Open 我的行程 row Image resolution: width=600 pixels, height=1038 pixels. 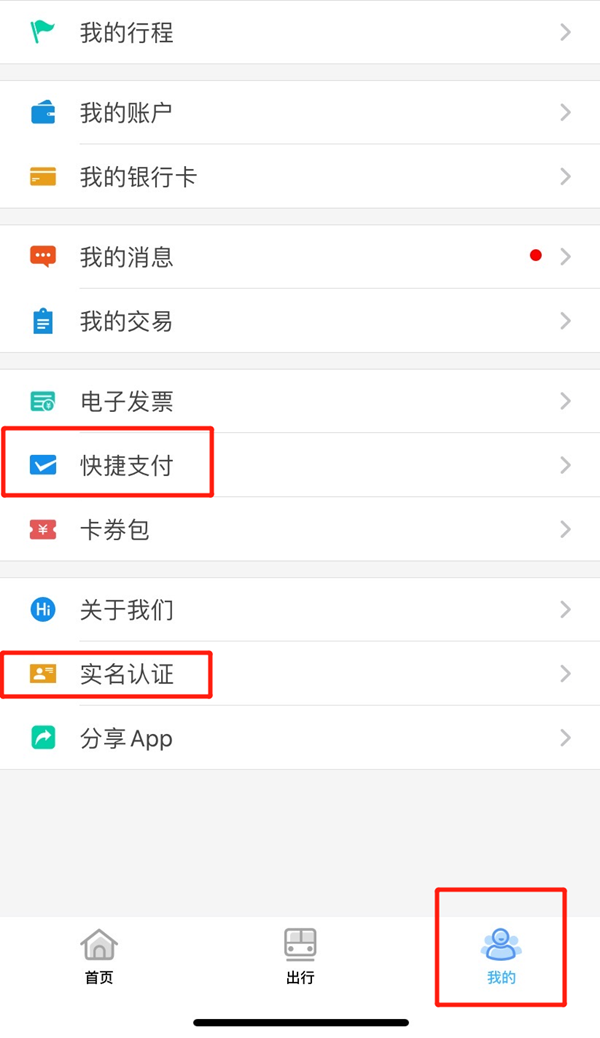127,33
